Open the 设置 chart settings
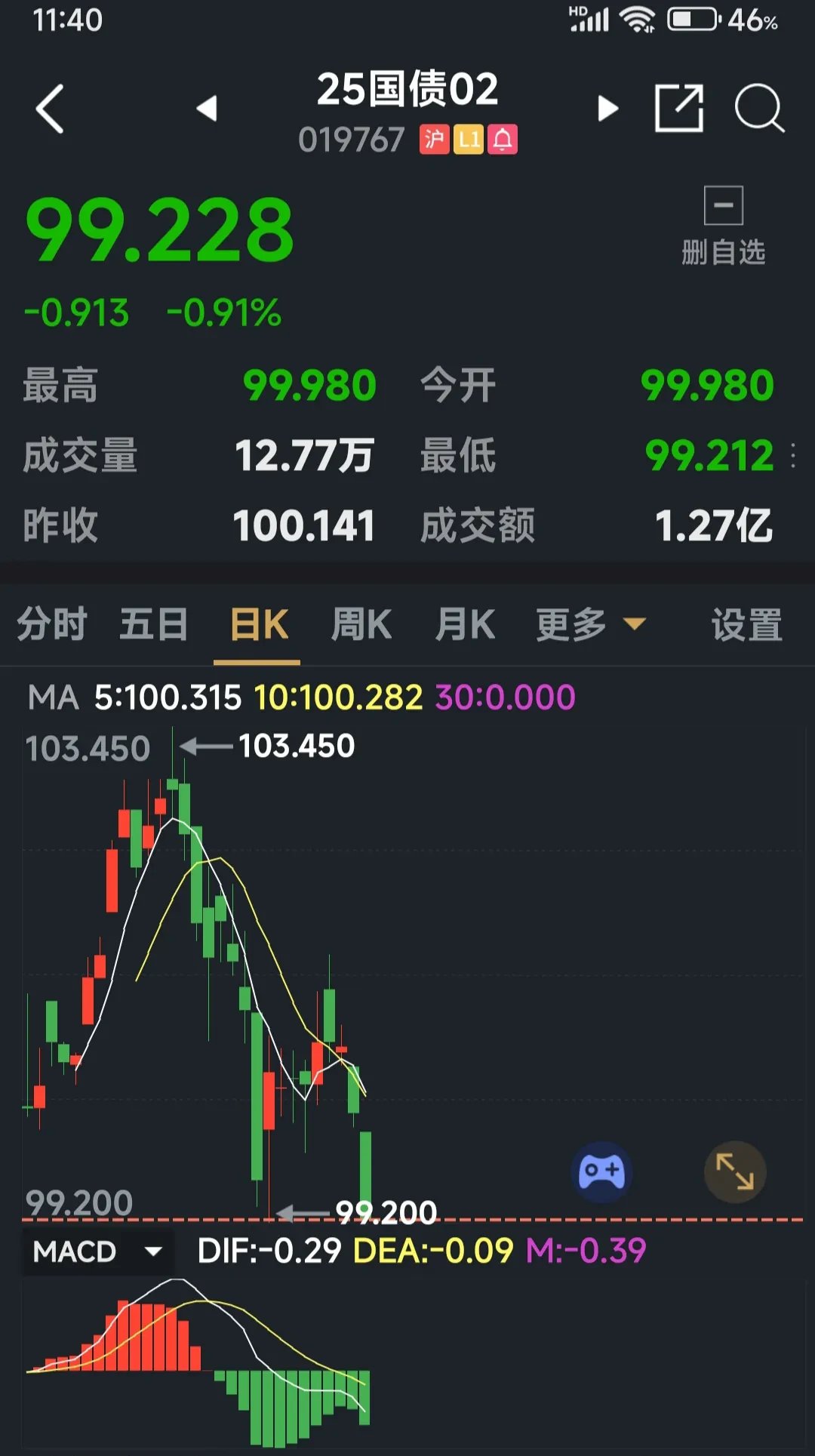 (746, 623)
